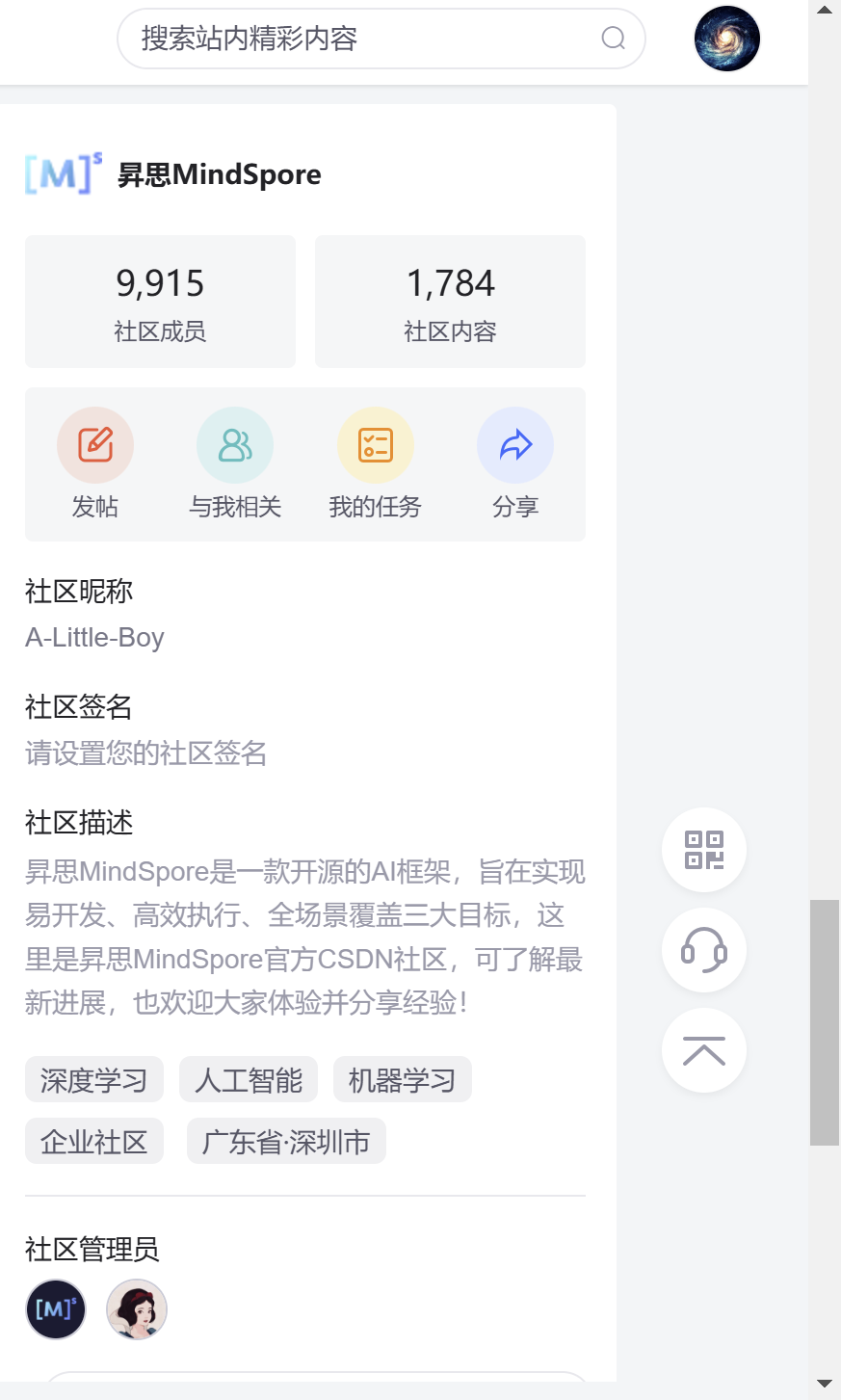Open the Snow White admin avatar
Viewport: 841px width, 1400px height.
(137, 1309)
